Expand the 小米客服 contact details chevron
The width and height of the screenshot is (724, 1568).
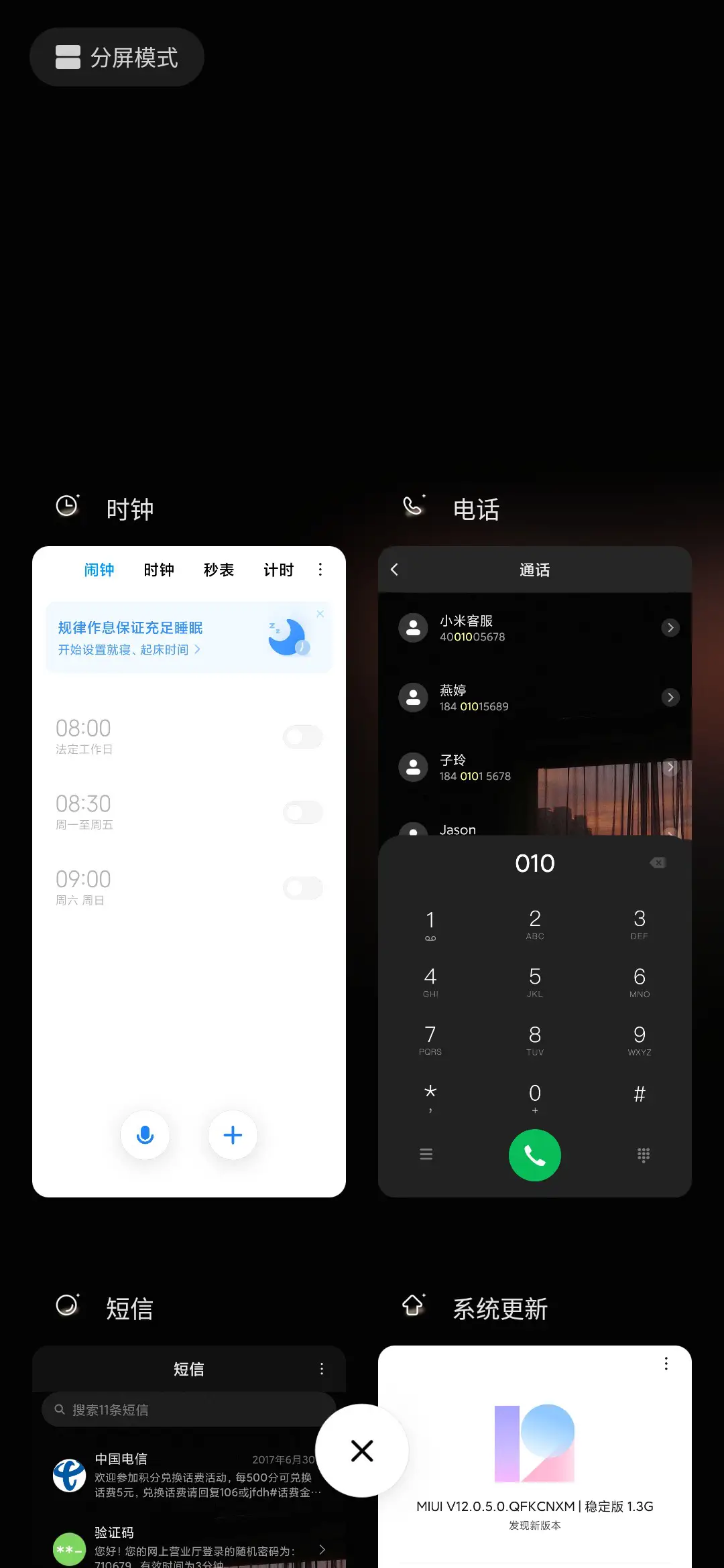click(670, 628)
